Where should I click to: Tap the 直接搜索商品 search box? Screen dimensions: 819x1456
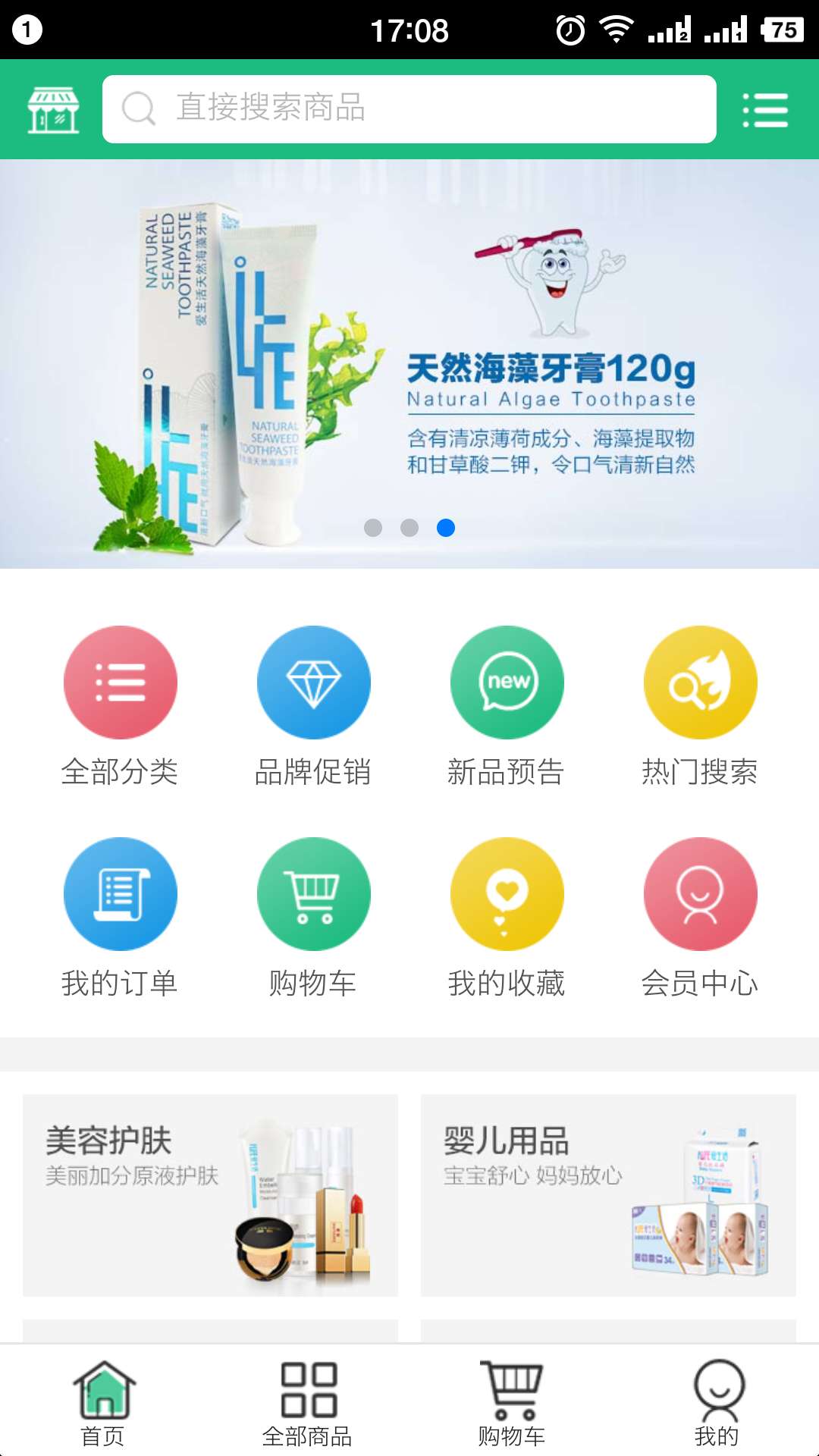(409, 109)
